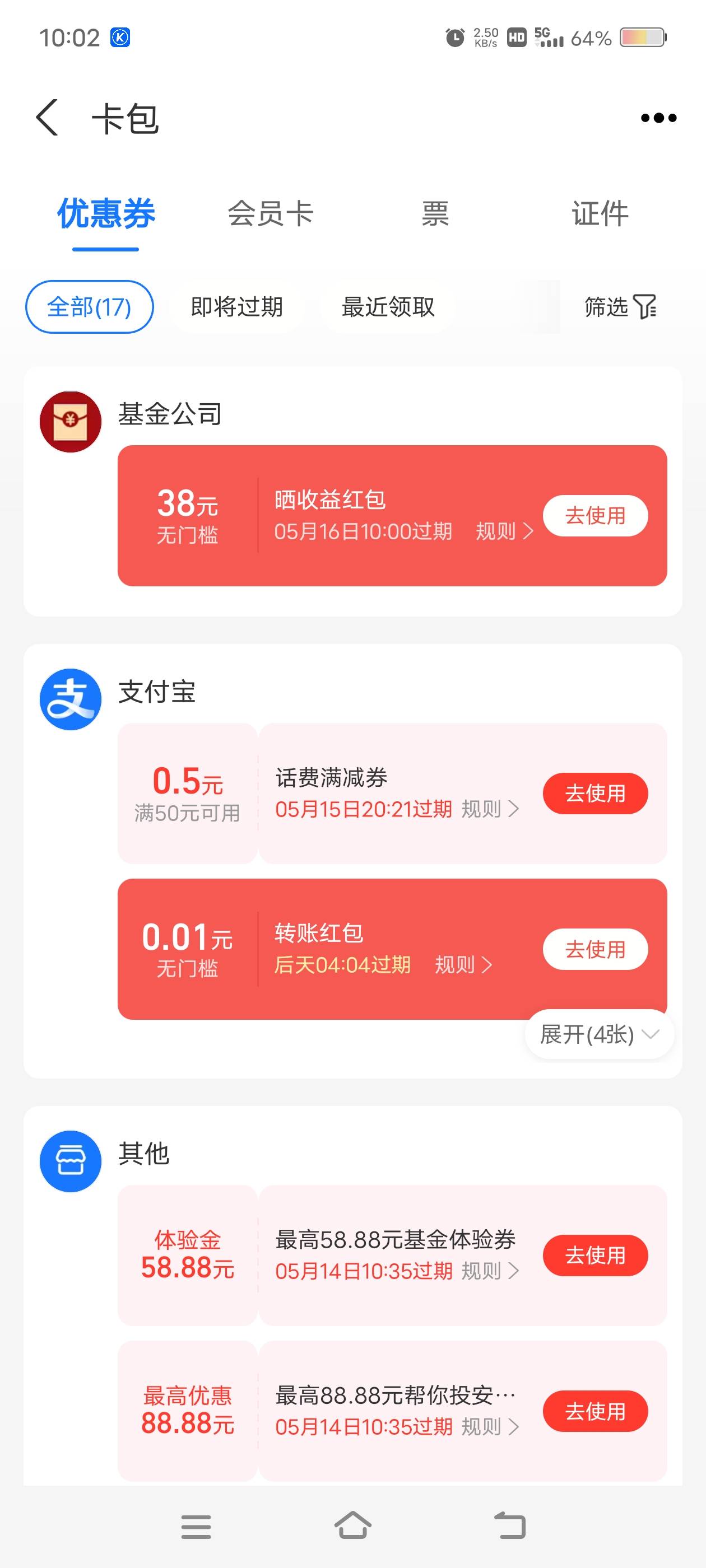Viewport: 706px width, 1568px height.
Task: Go back from the 卡包 page
Action: coord(48,118)
